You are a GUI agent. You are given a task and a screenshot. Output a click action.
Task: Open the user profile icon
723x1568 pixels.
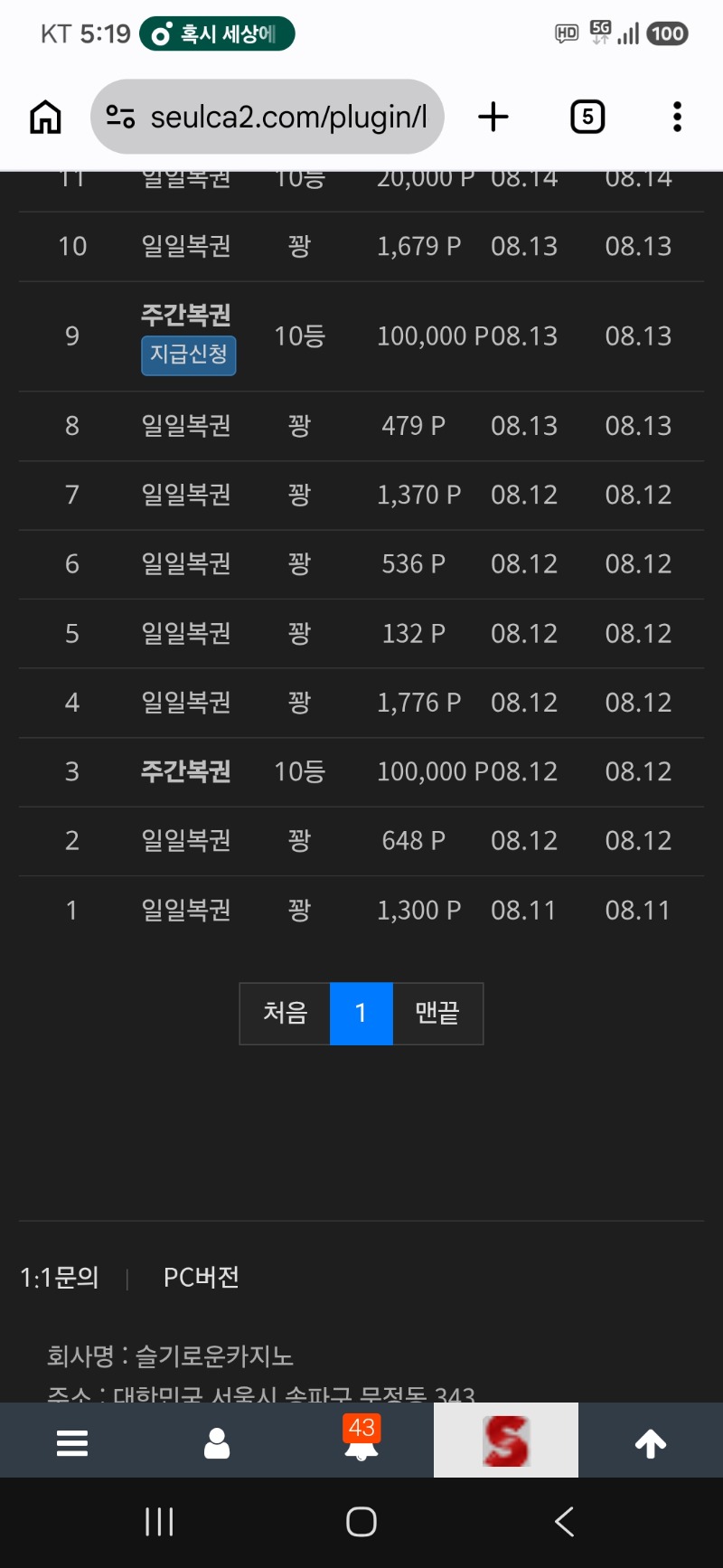pos(217,1443)
